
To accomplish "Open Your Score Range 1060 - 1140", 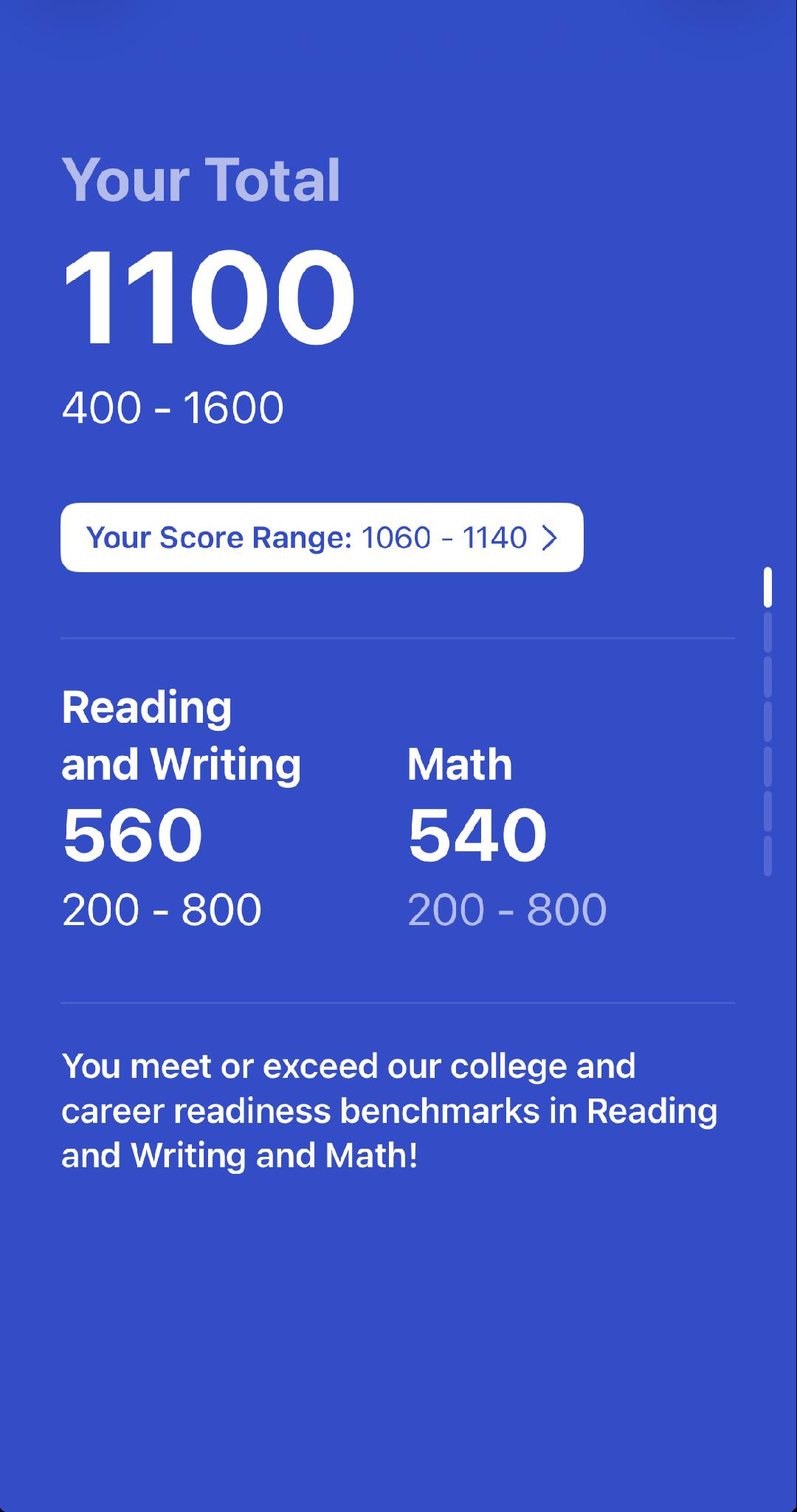I will tap(322, 537).
